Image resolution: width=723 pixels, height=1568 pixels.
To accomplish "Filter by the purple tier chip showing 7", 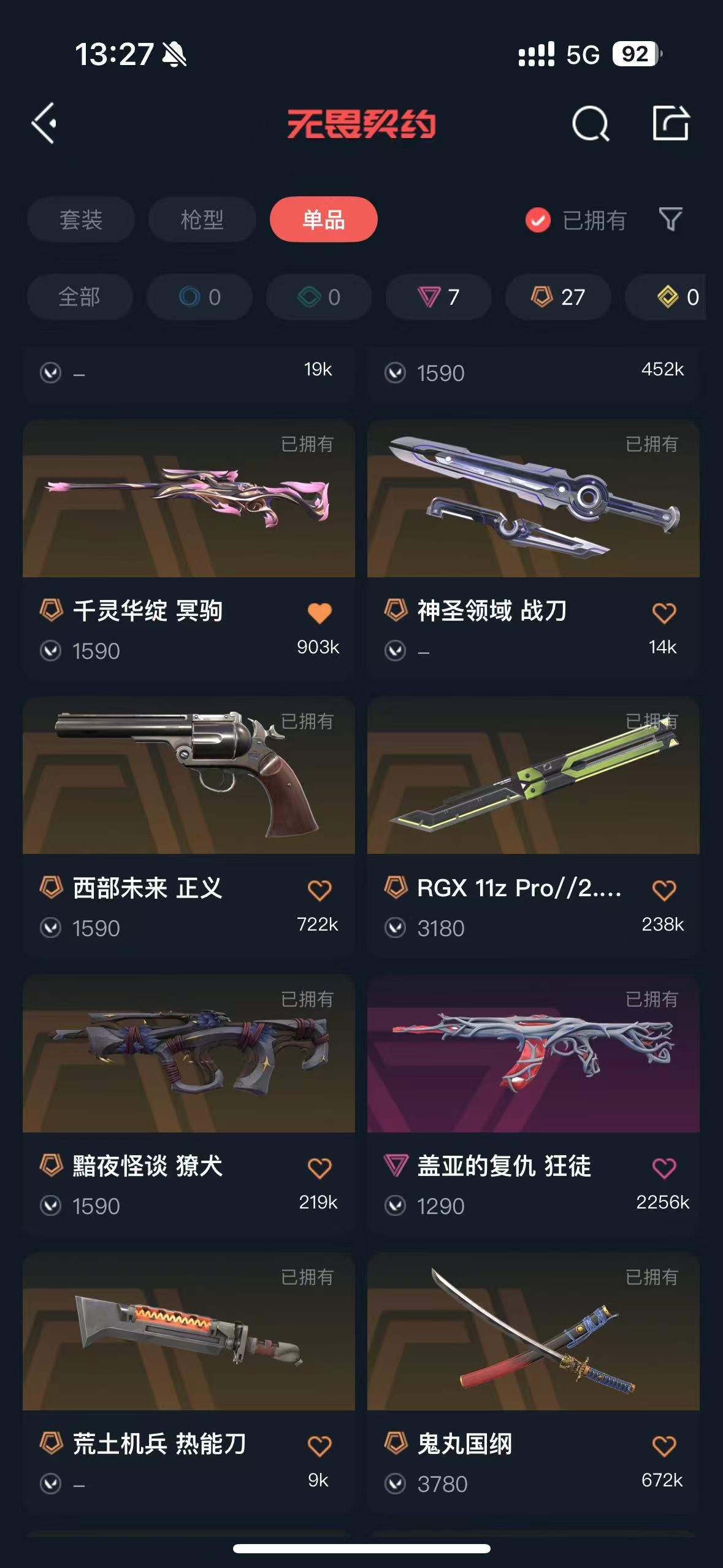I will (x=438, y=297).
